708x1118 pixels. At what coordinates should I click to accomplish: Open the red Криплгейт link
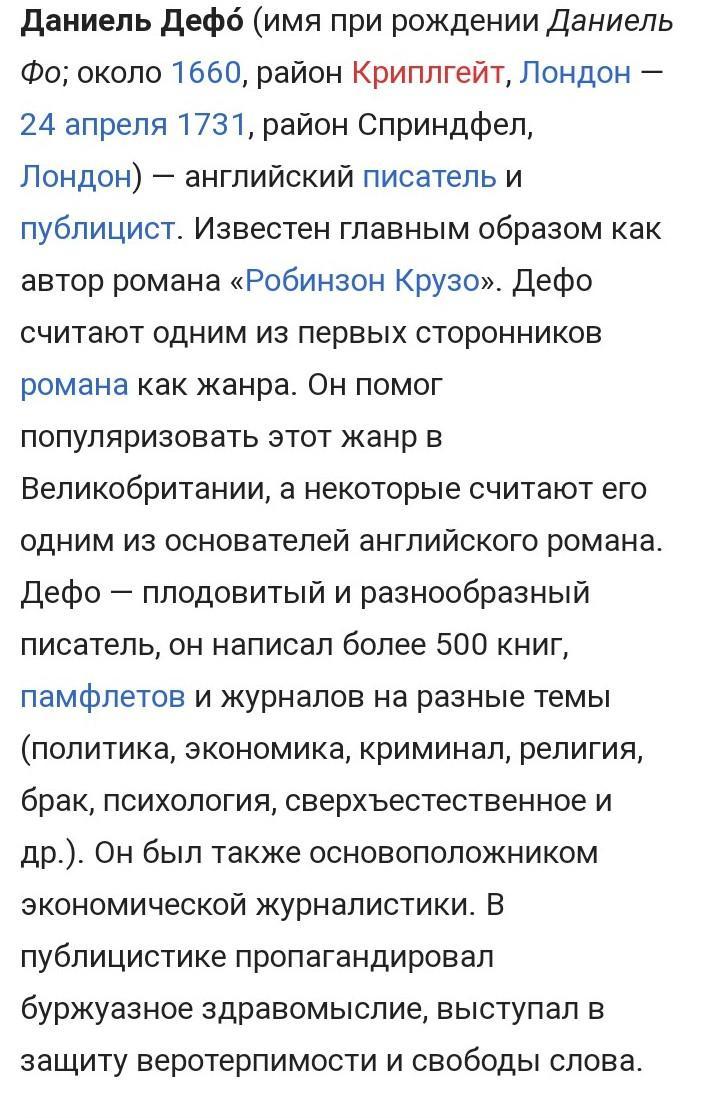[428, 73]
